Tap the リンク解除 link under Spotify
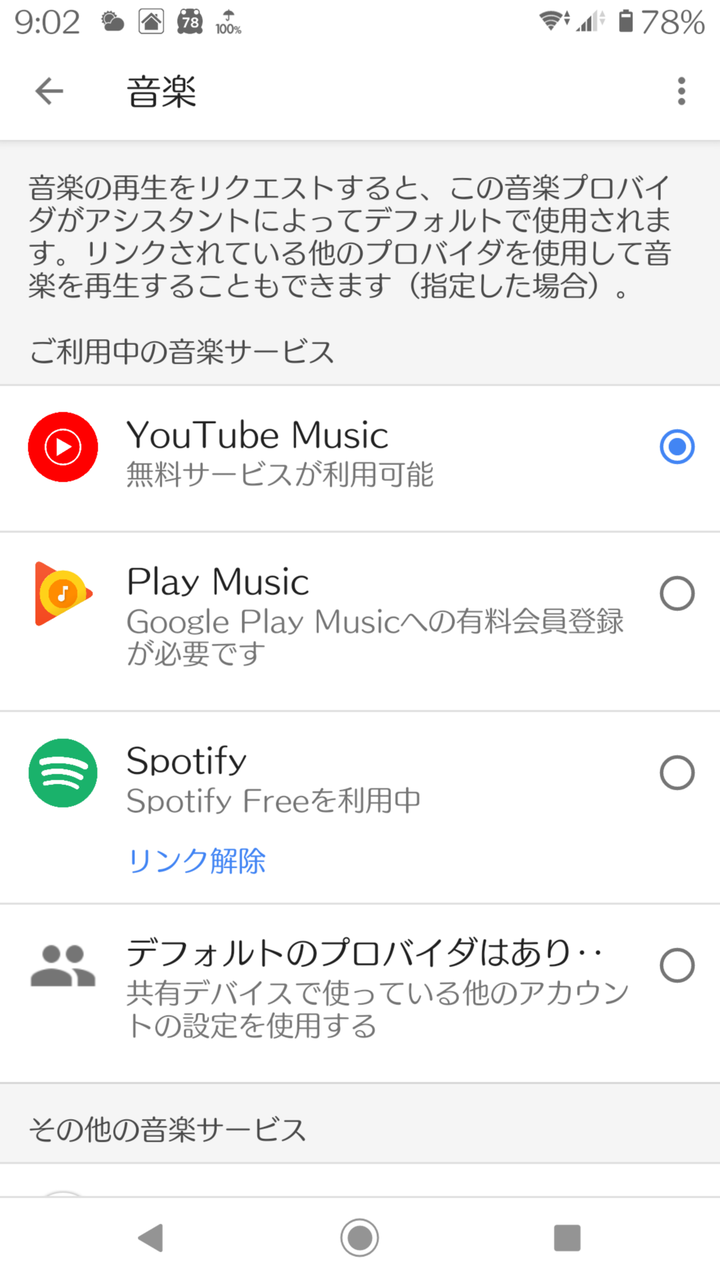720x1280 pixels. 196,860
